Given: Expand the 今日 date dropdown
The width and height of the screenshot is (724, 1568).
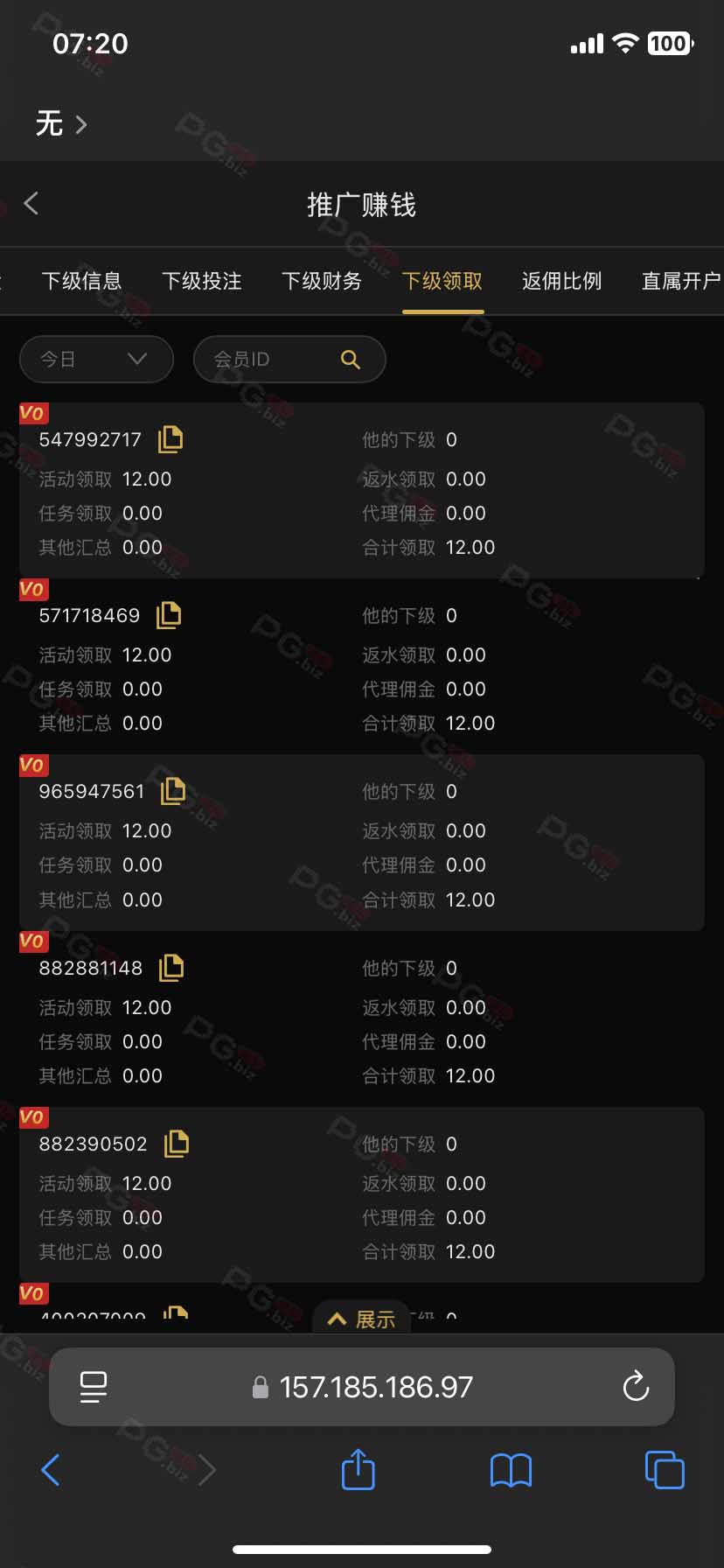Looking at the screenshot, I should pos(96,359).
